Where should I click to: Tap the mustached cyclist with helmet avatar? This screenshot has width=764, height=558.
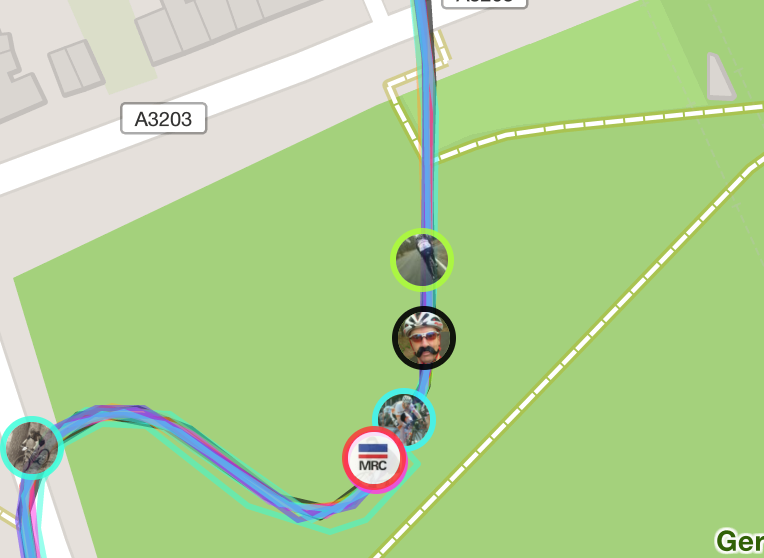(x=424, y=338)
